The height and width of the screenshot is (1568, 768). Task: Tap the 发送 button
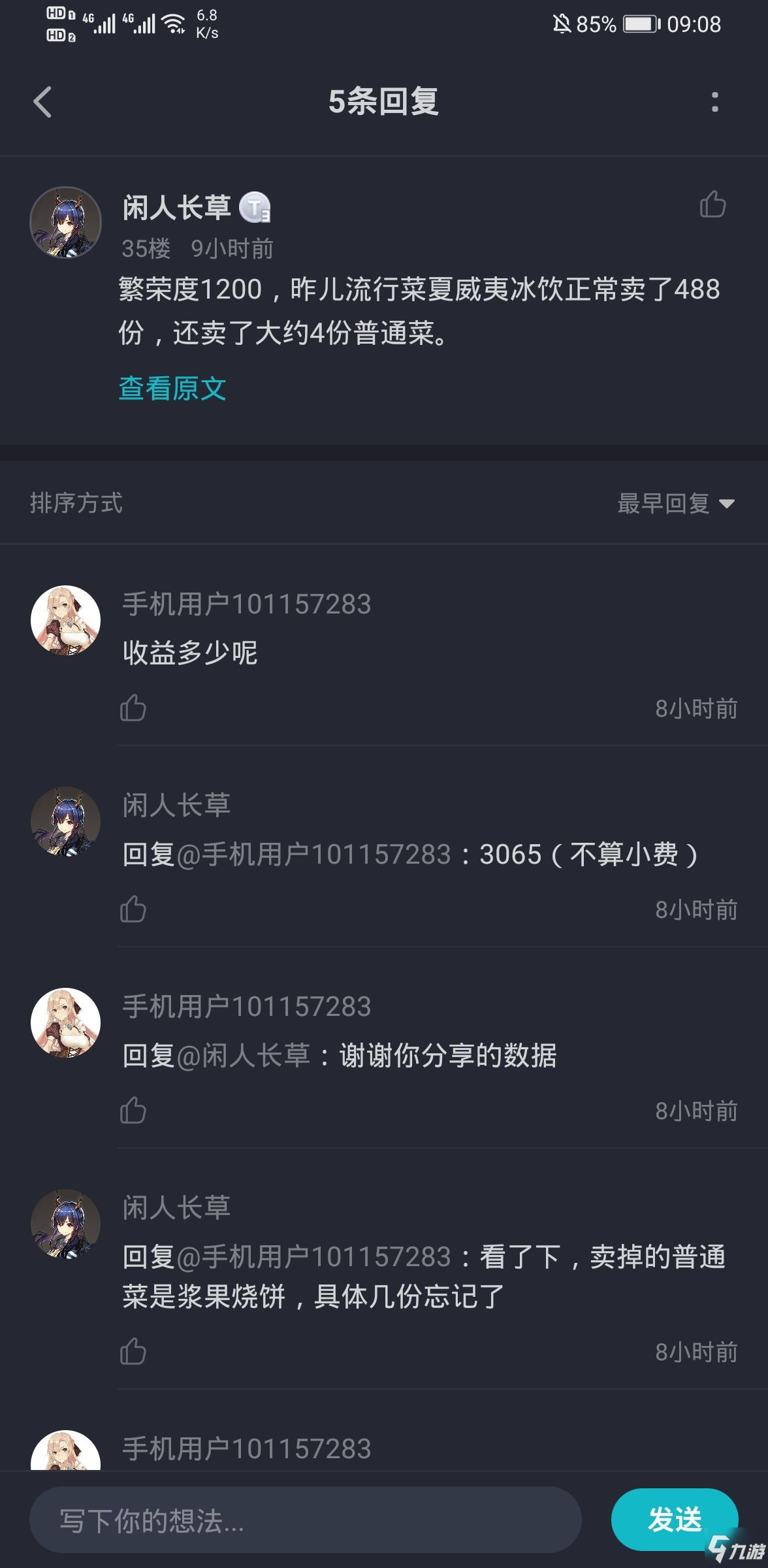674,1520
